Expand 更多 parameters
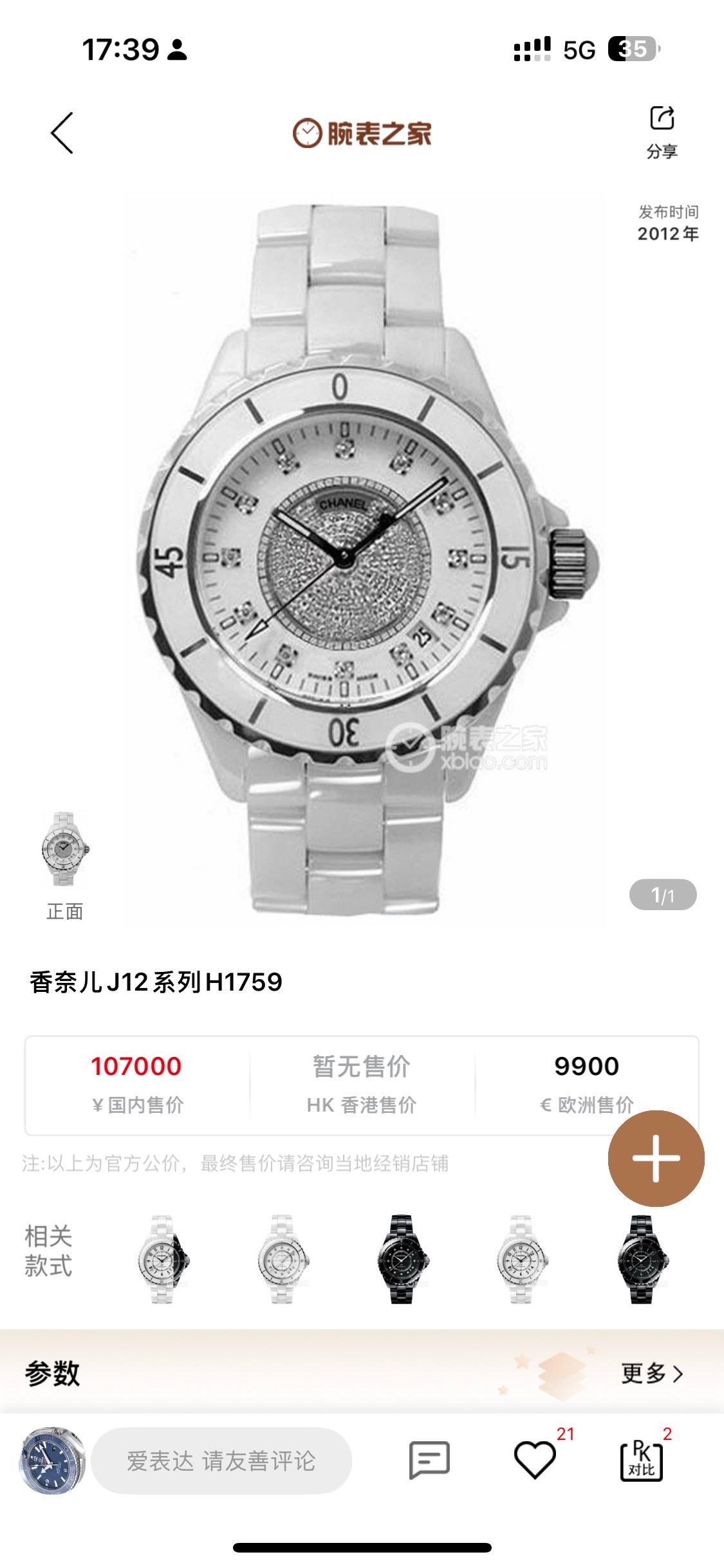This screenshot has width=724, height=1568. (x=651, y=1373)
